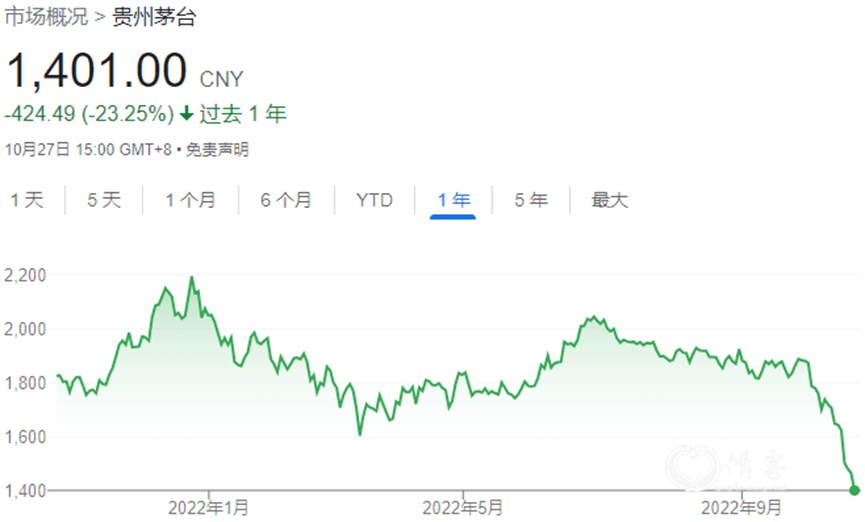Tap the 1 年 range tab
The height and width of the screenshot is (522, 865).
point(453,200)
